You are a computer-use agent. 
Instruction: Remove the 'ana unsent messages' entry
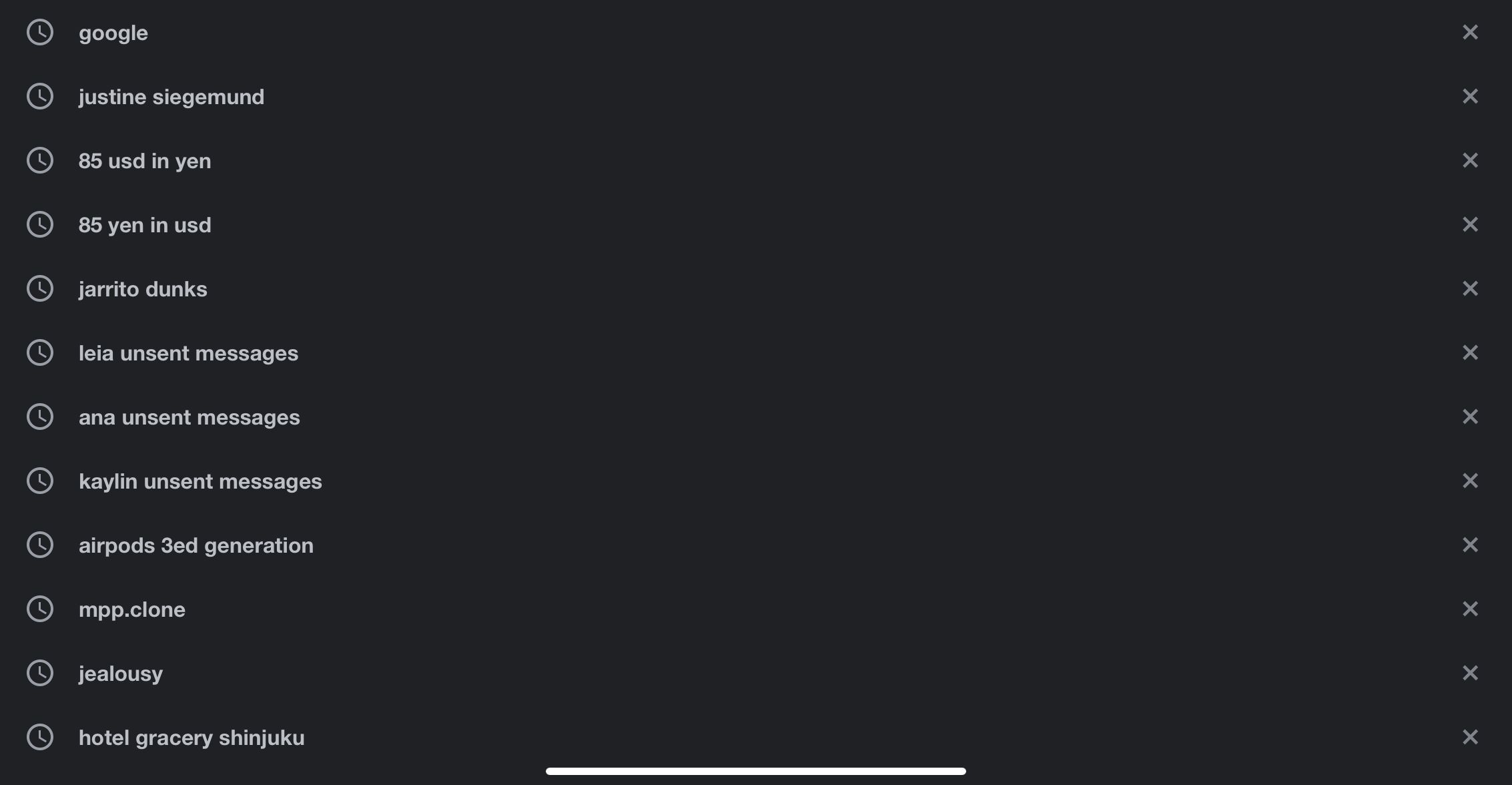tap(1470, 417)
